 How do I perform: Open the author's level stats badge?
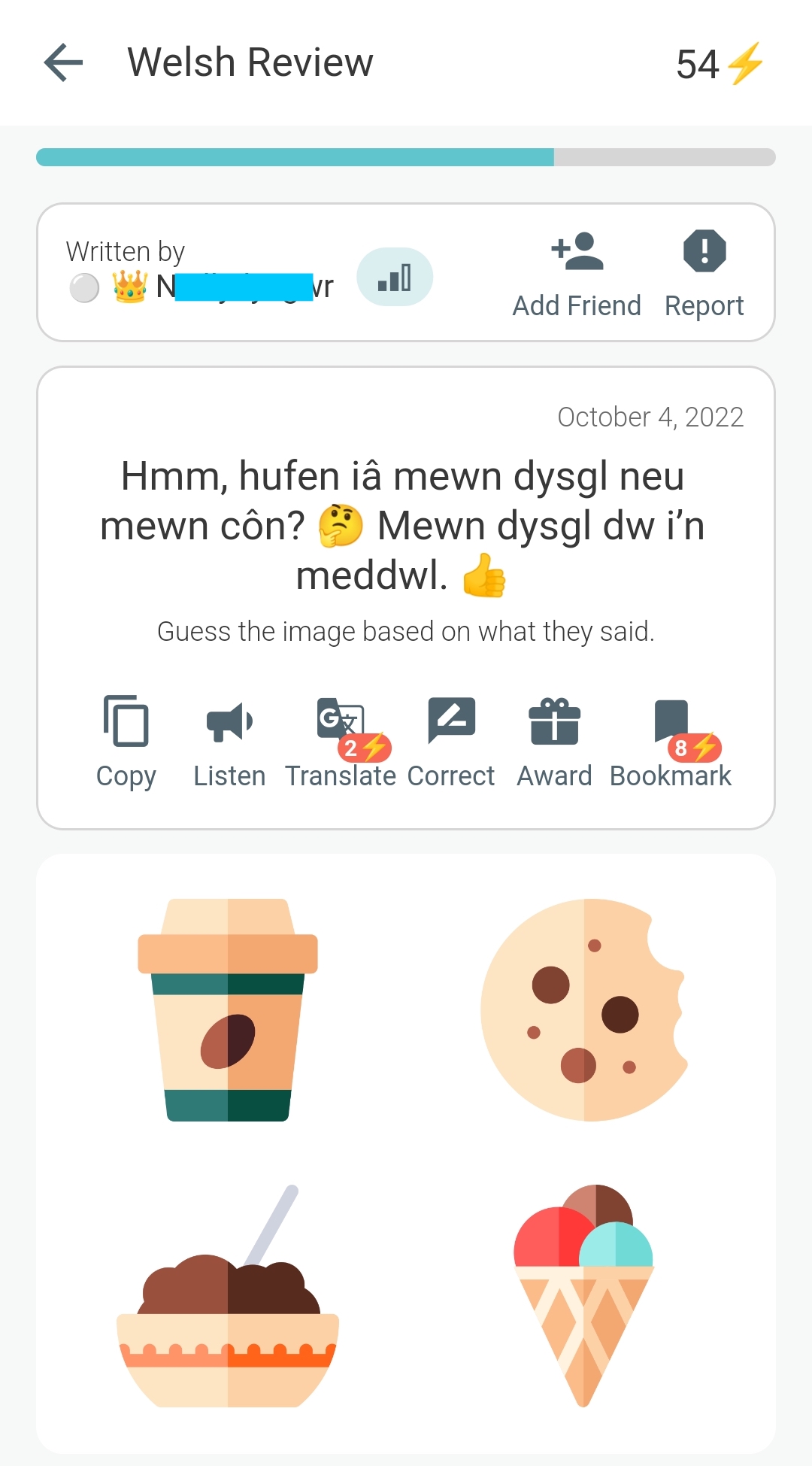click(395, 277)
